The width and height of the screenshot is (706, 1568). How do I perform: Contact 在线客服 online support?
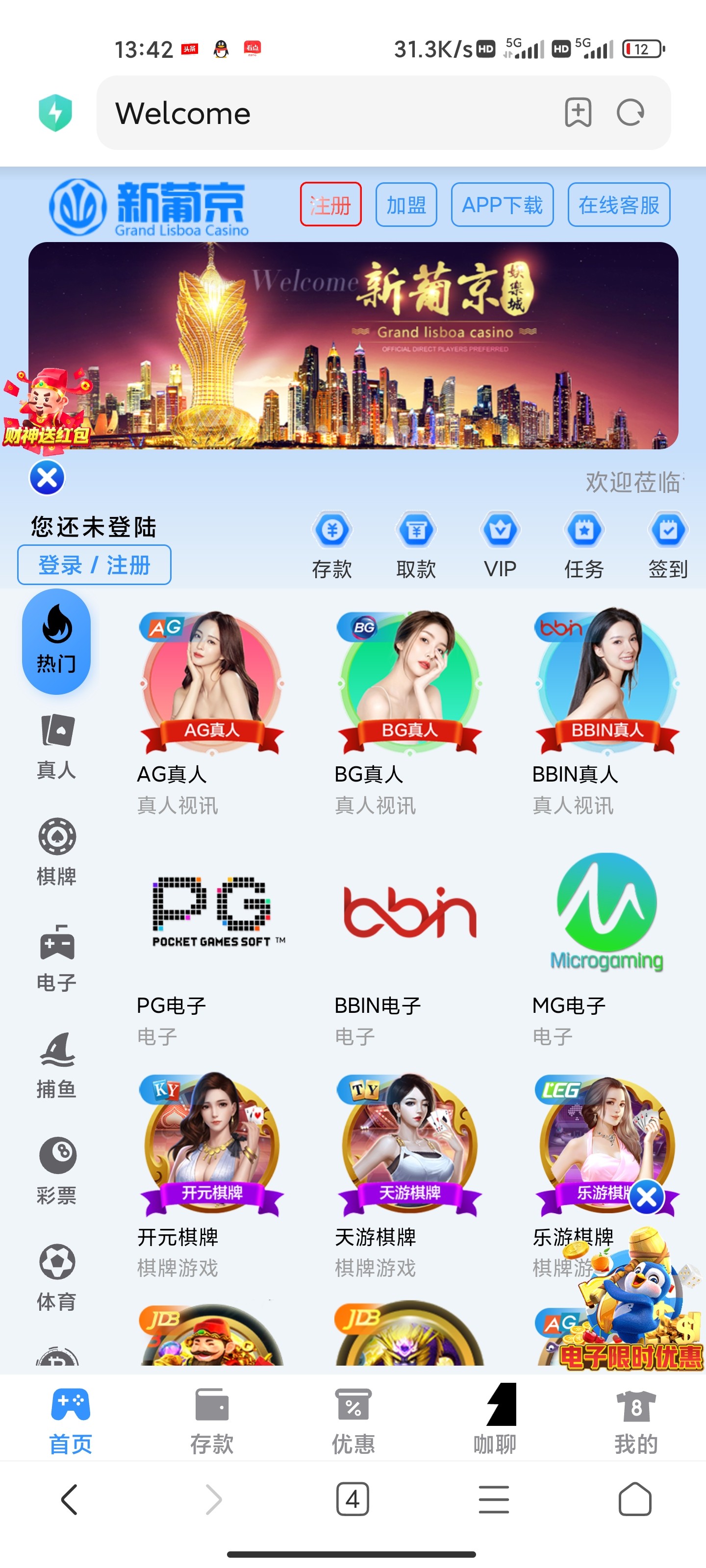(x=618, y=204)
